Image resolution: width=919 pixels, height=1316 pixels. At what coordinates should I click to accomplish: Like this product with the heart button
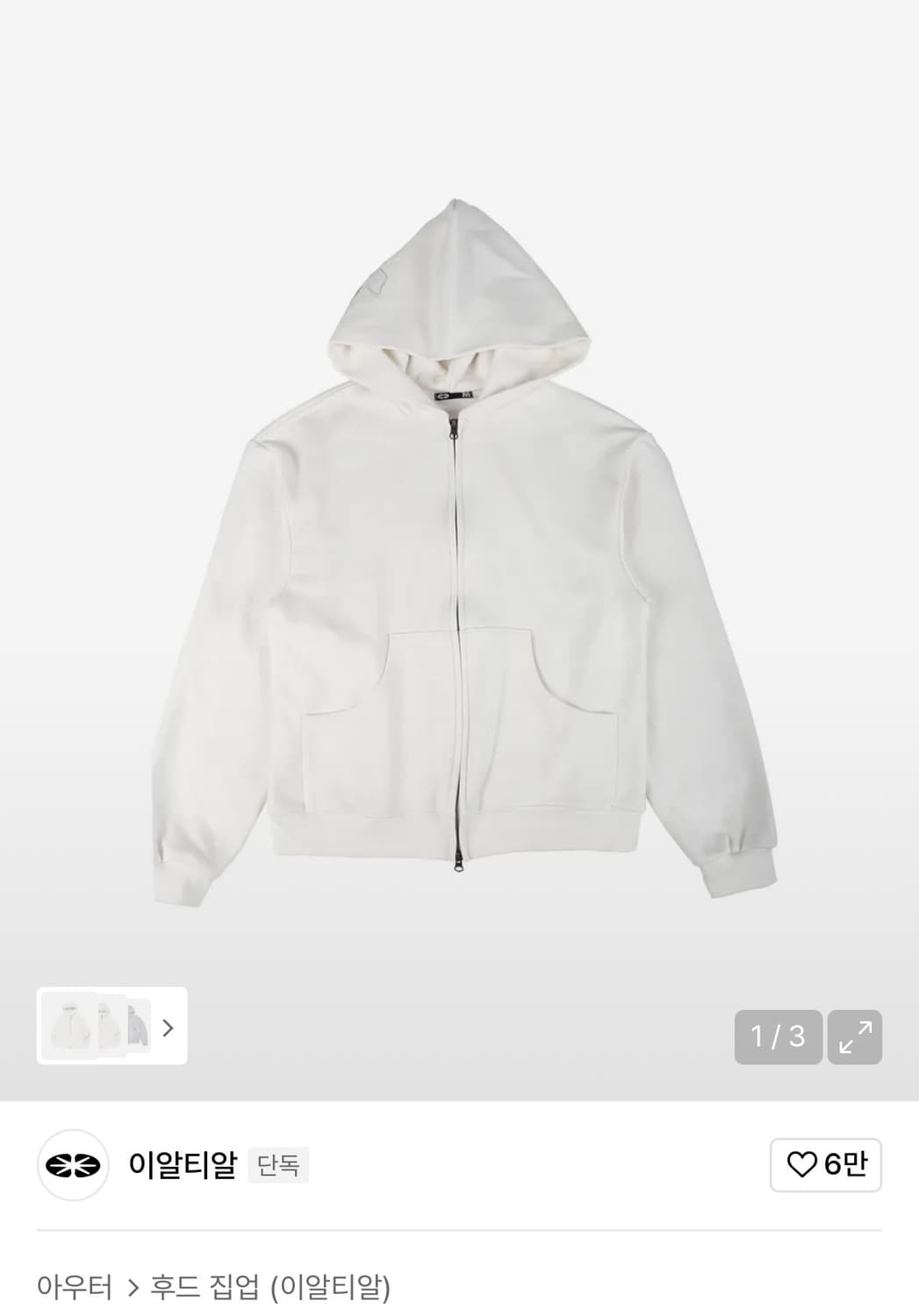point(825,1165)
